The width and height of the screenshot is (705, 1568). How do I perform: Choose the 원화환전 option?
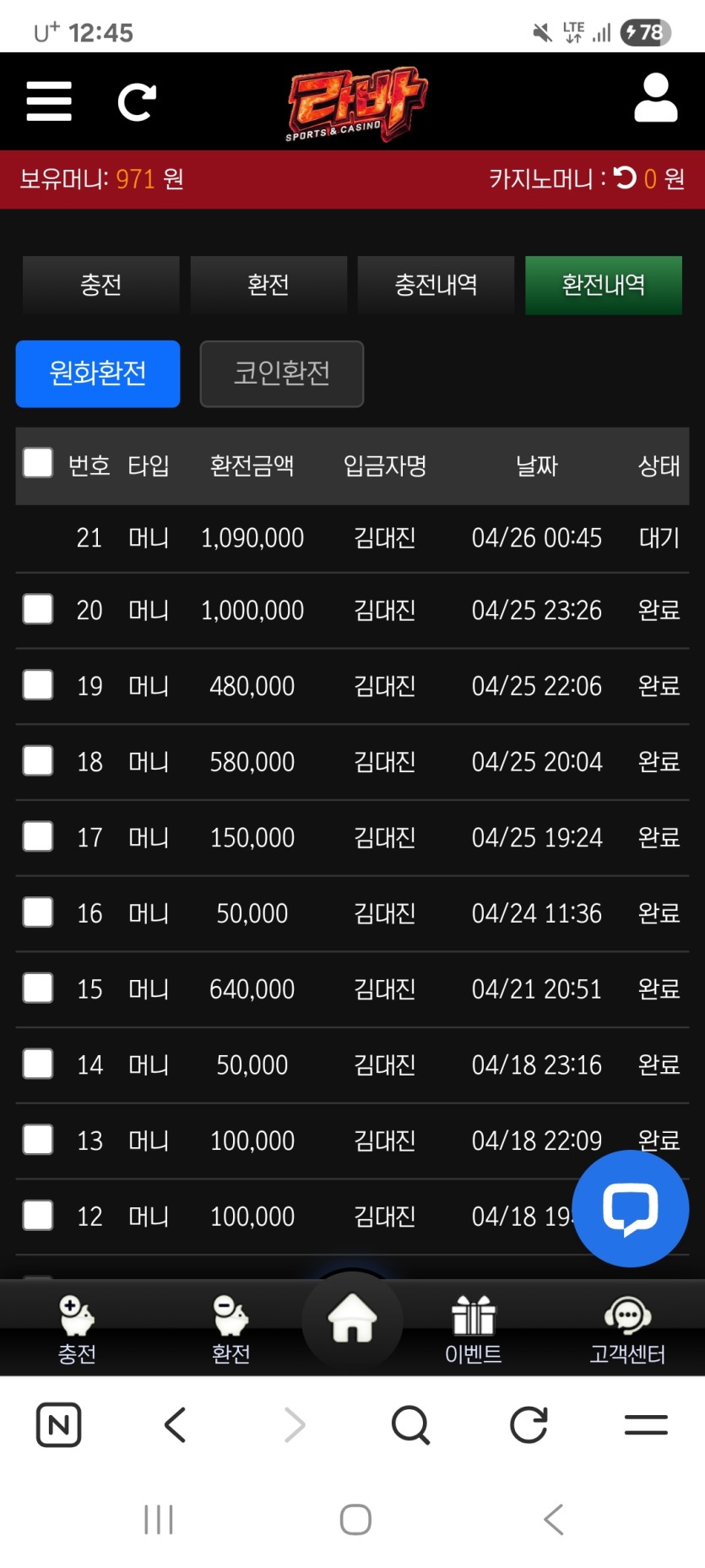(x=98, y=373)
